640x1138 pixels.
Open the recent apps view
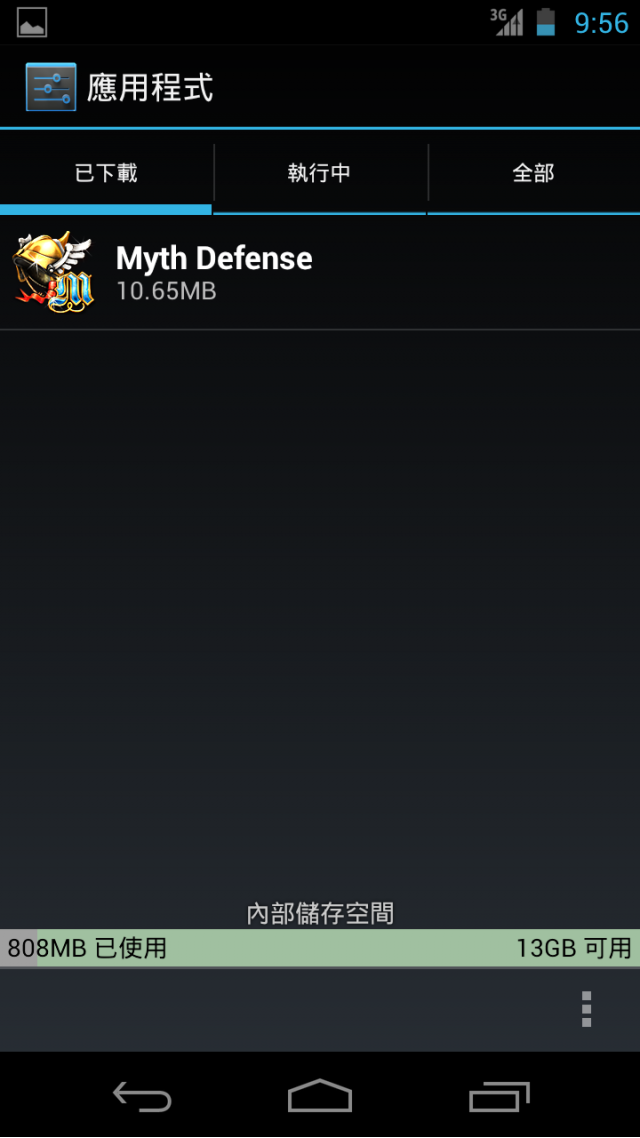[x=499, y=1096]
